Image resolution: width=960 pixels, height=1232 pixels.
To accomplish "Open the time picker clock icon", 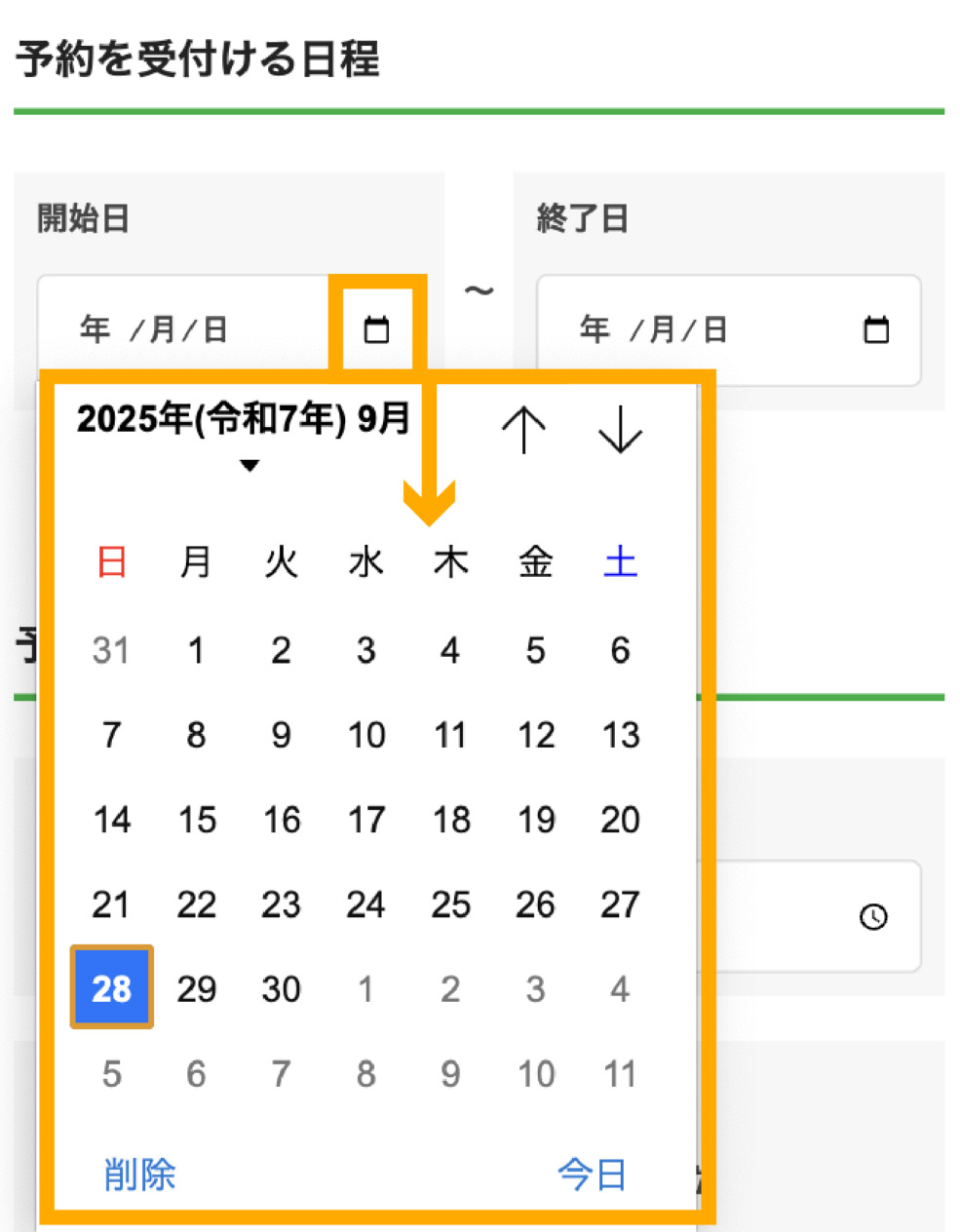I will (873, 916).
